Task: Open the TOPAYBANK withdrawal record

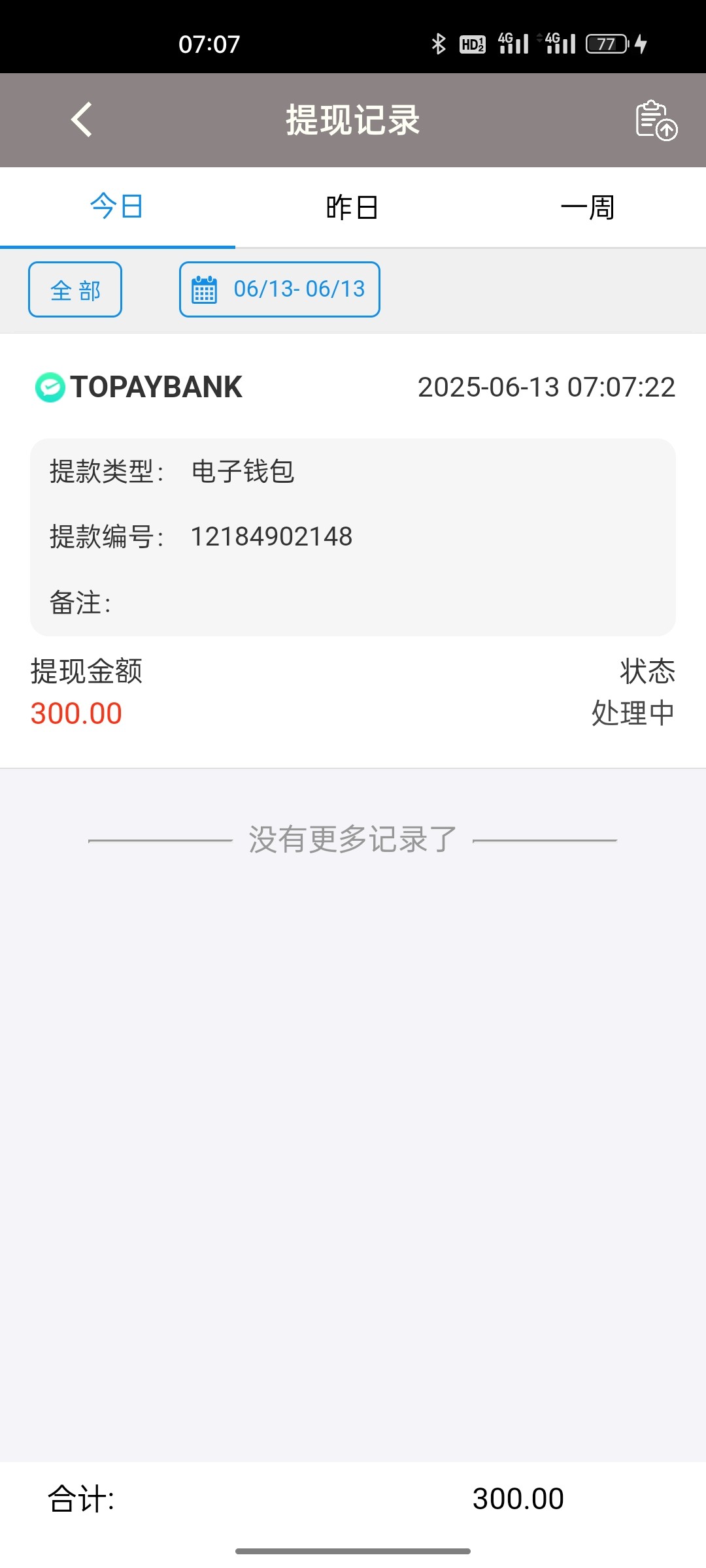Action: coord(353,549)
